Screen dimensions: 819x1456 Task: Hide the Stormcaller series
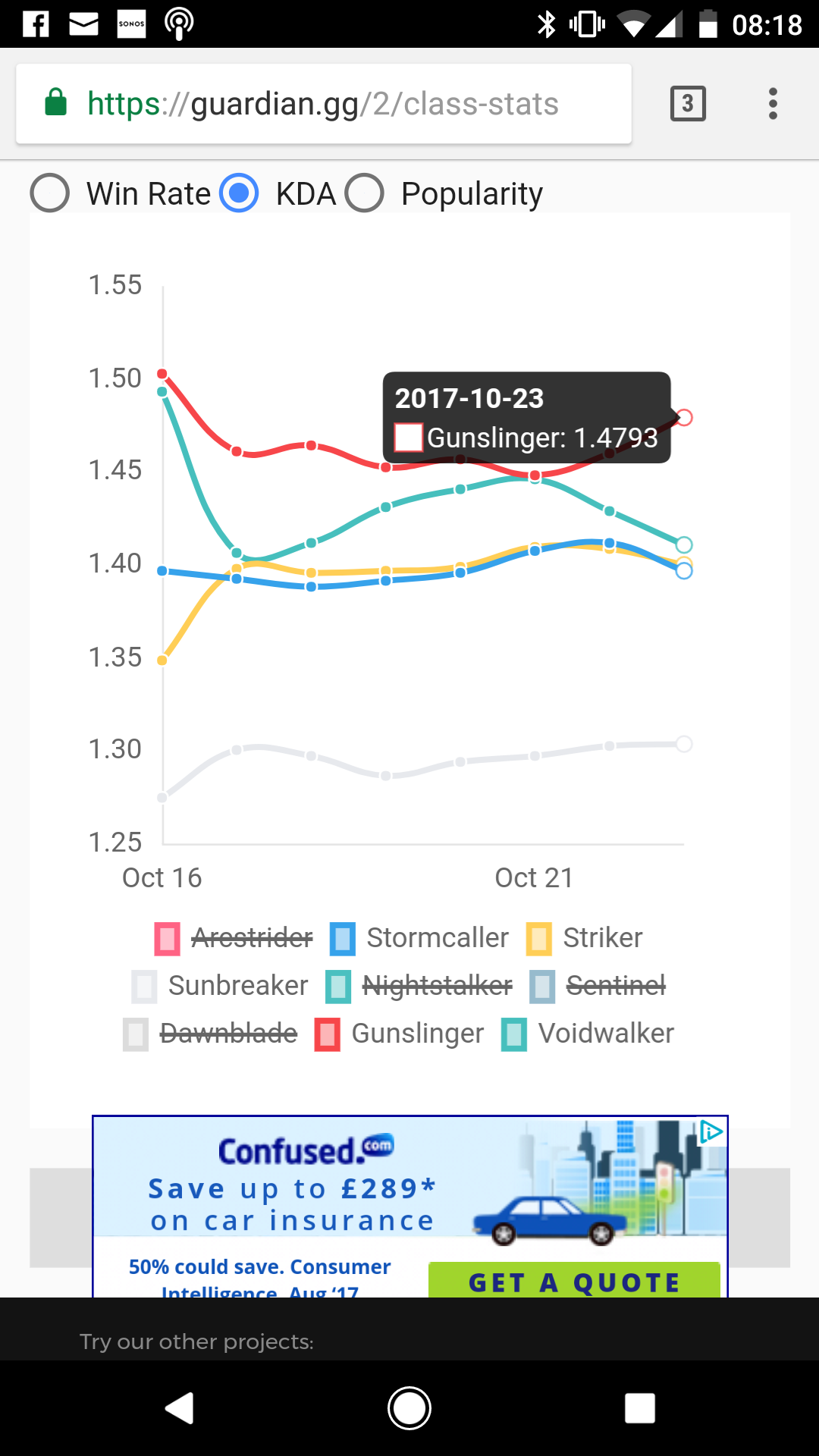click(419, 938)
